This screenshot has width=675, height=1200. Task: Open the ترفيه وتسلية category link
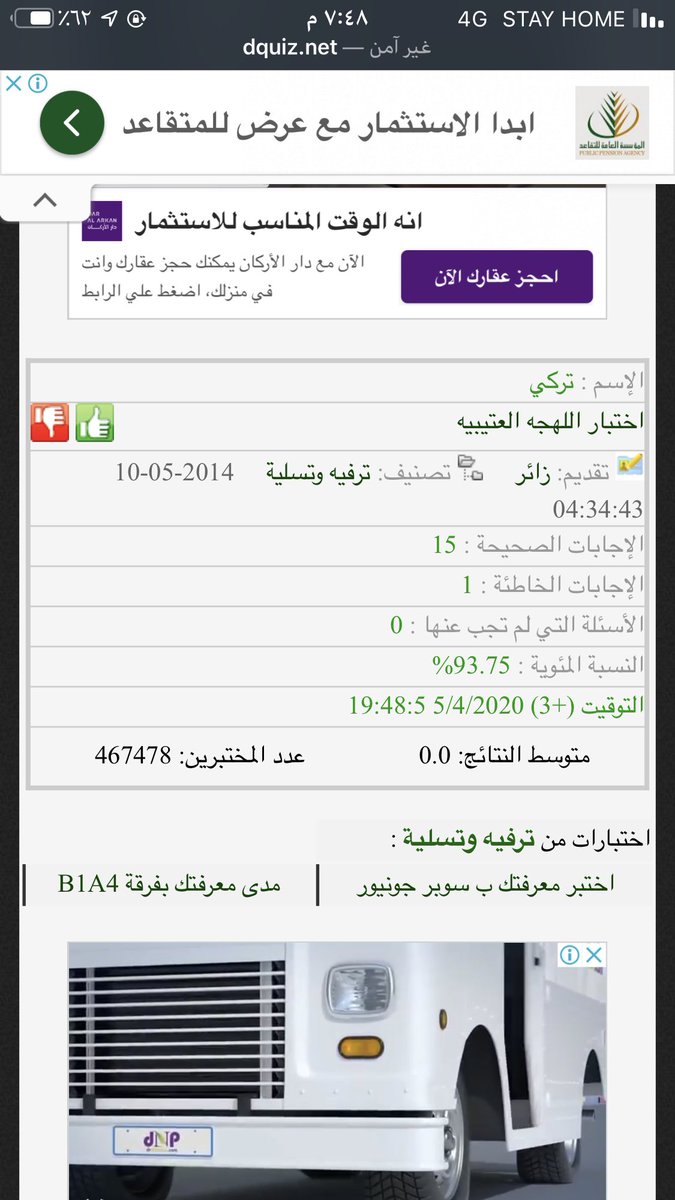pos(318,473)
